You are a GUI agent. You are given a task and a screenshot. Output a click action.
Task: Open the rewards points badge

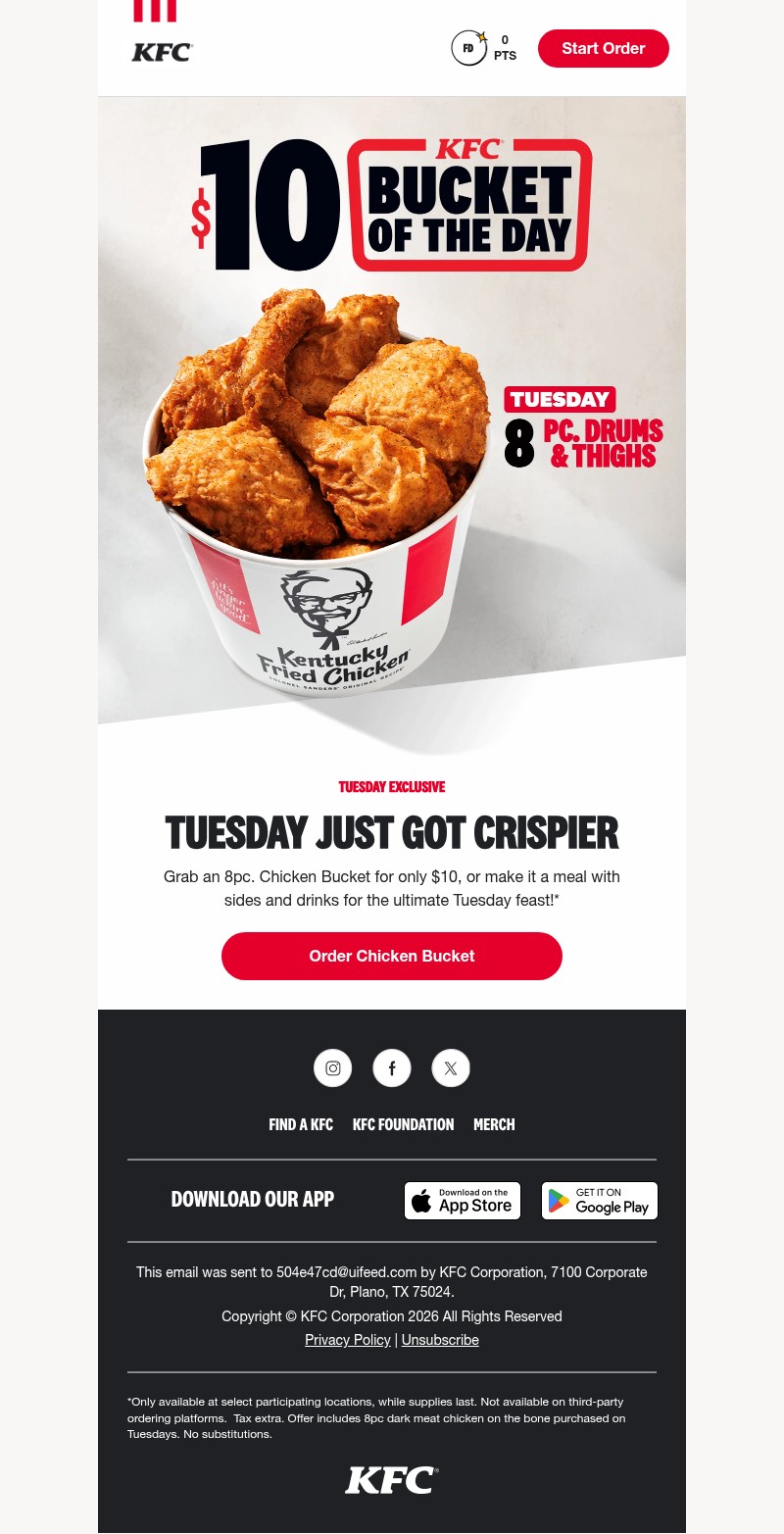[x=484, y=48]
